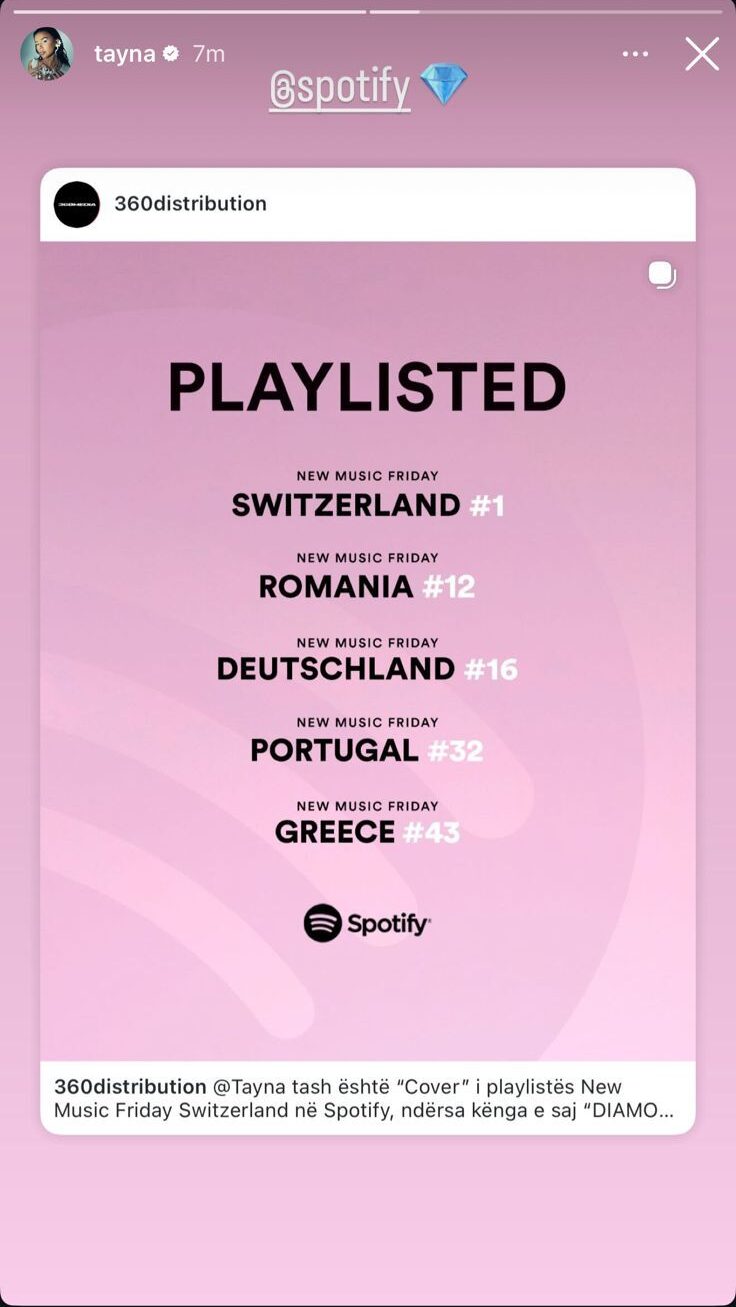
Task: Close the story viewer
Action: coord(702,54)
